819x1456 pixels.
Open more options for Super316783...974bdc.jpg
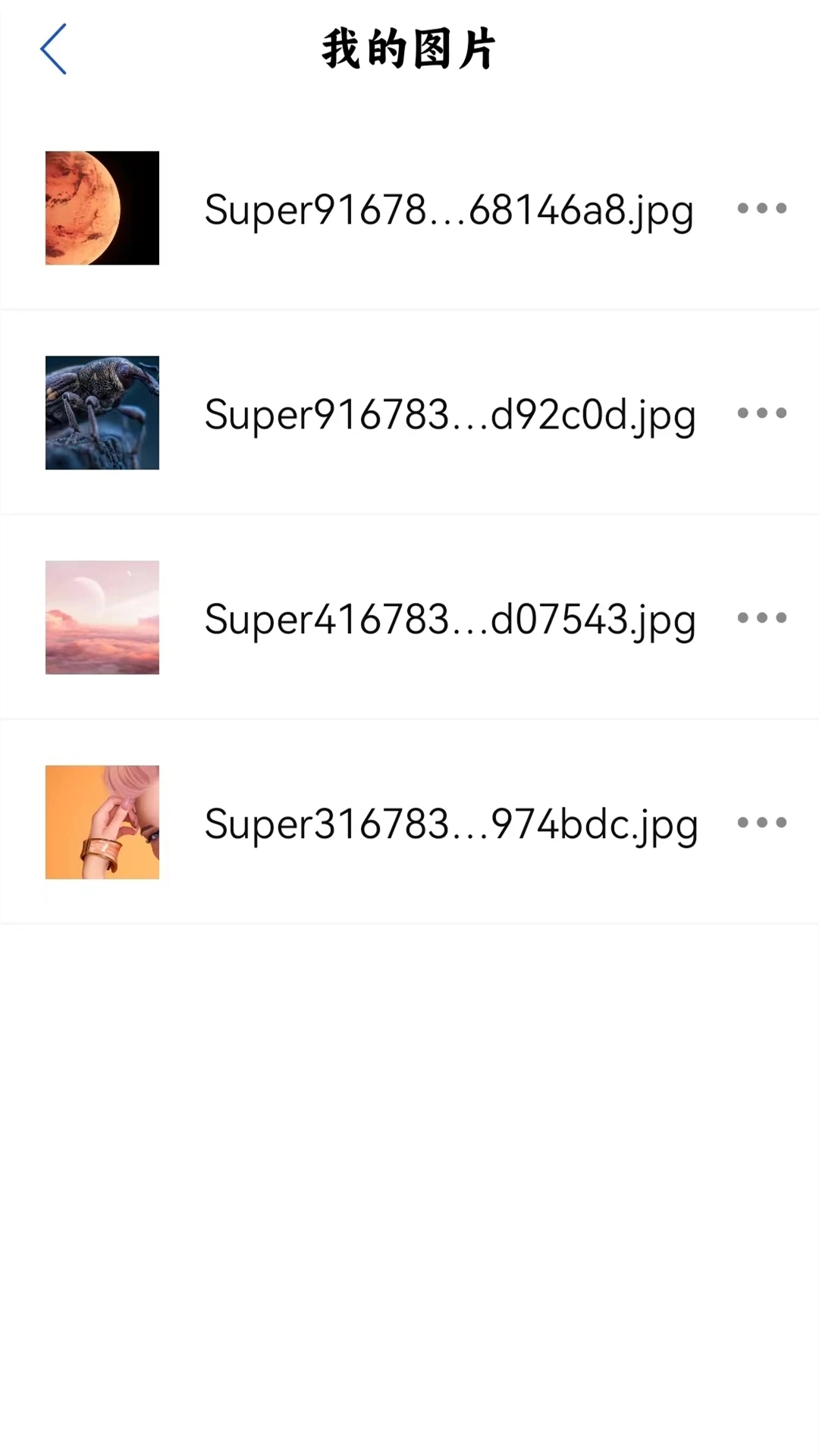pos(763,822)
